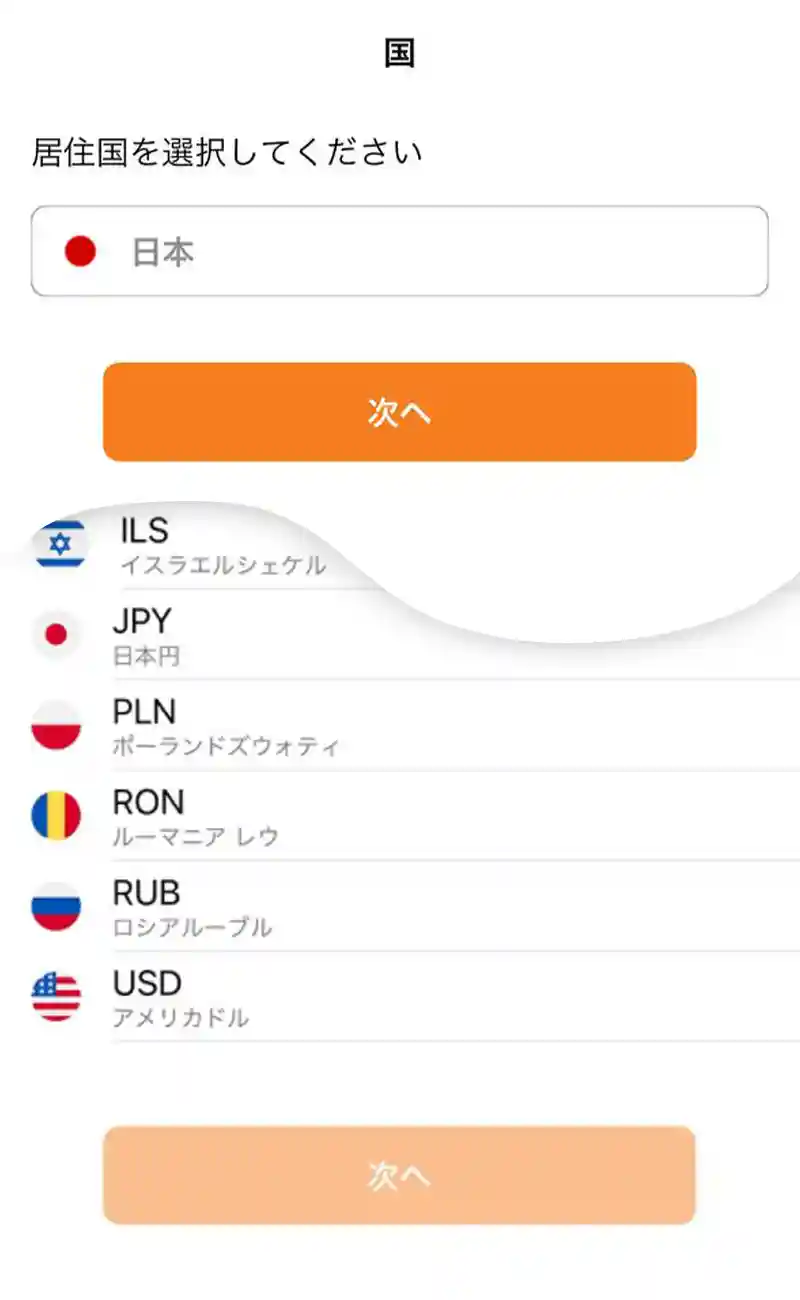The width and height of the screenshot is (800, 1300).
Task: Click the 国 page title
Action: point(400,52)
